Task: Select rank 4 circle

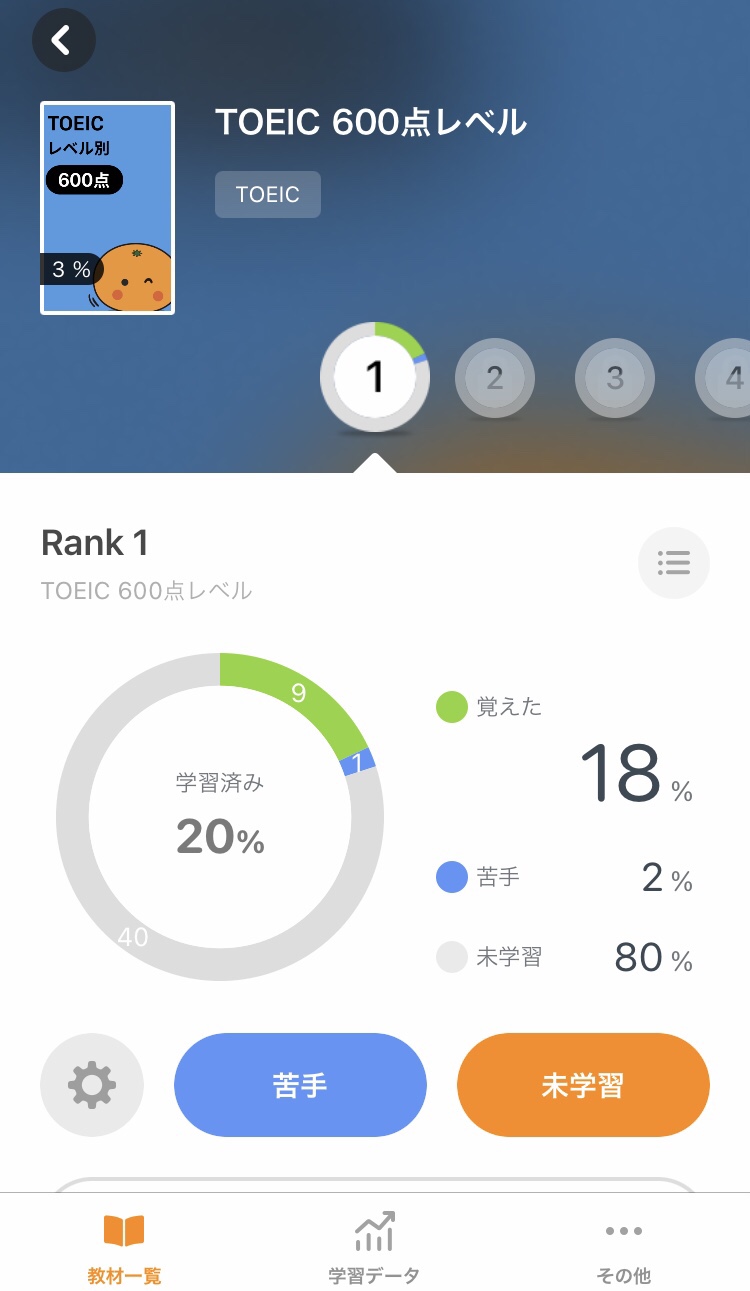Action: [x=726, y=379]
